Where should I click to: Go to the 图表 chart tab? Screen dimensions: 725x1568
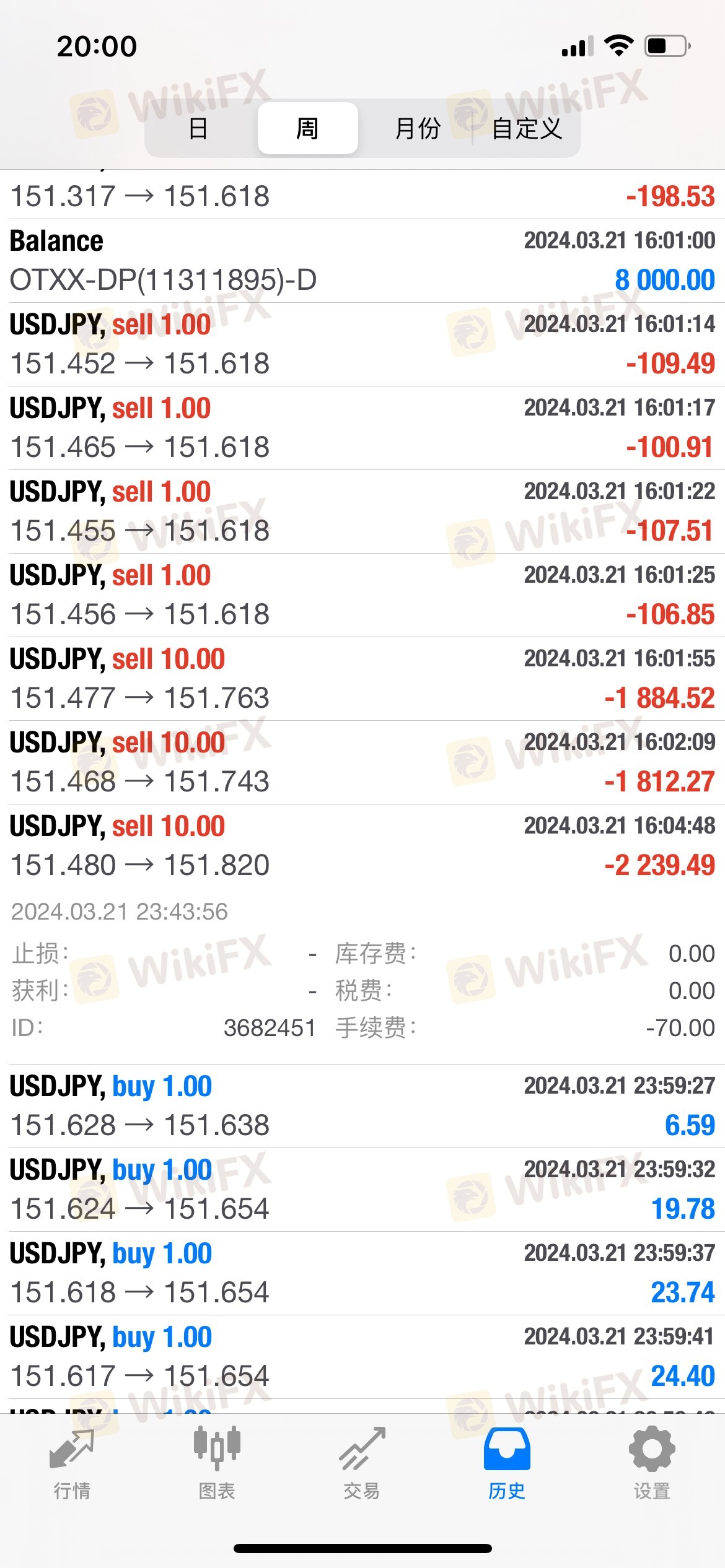(x=217, y=1464)
